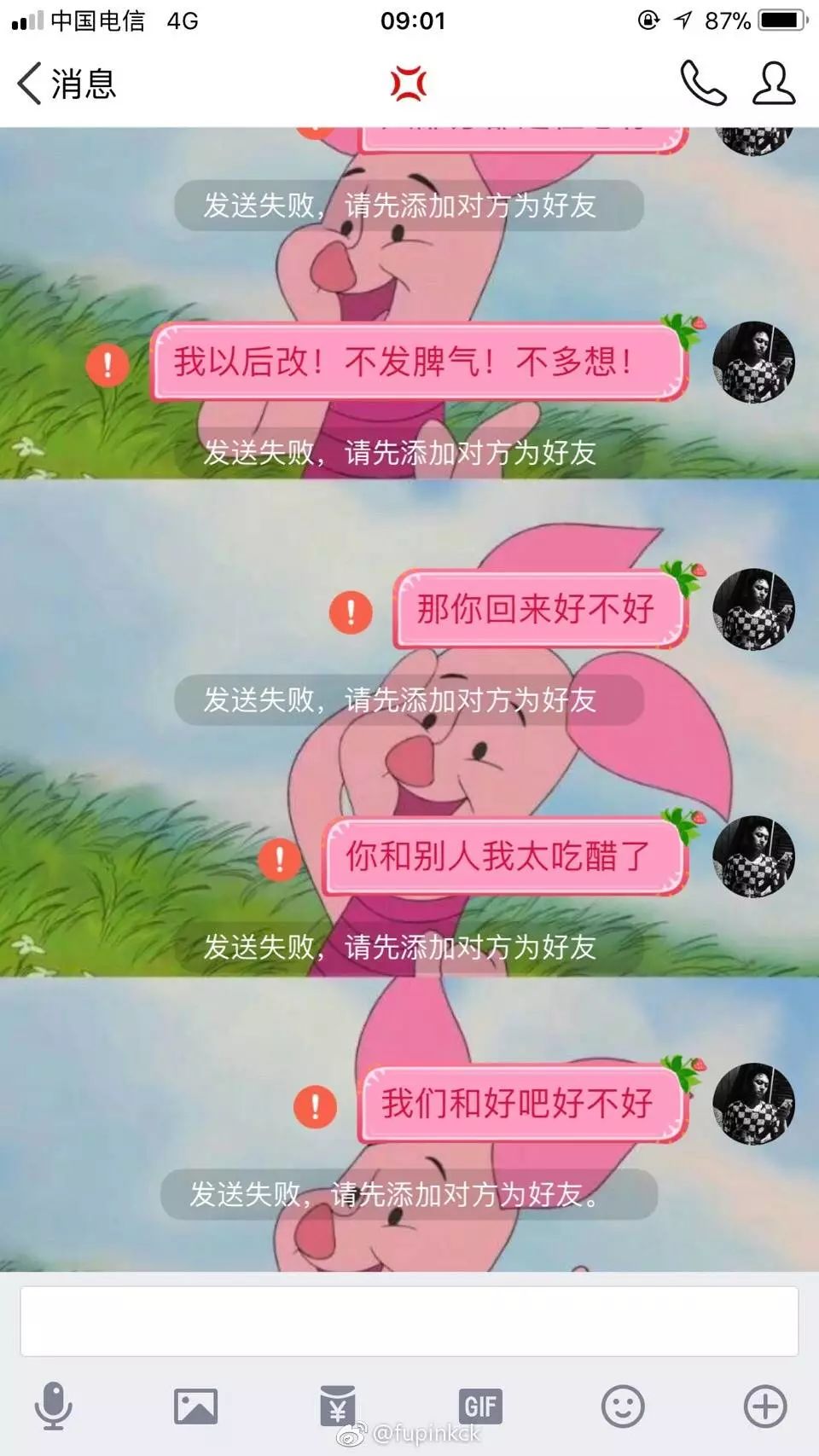Open the GIF picker
The width and height of the screenshot is (819, 1456).
point(480,1406)
